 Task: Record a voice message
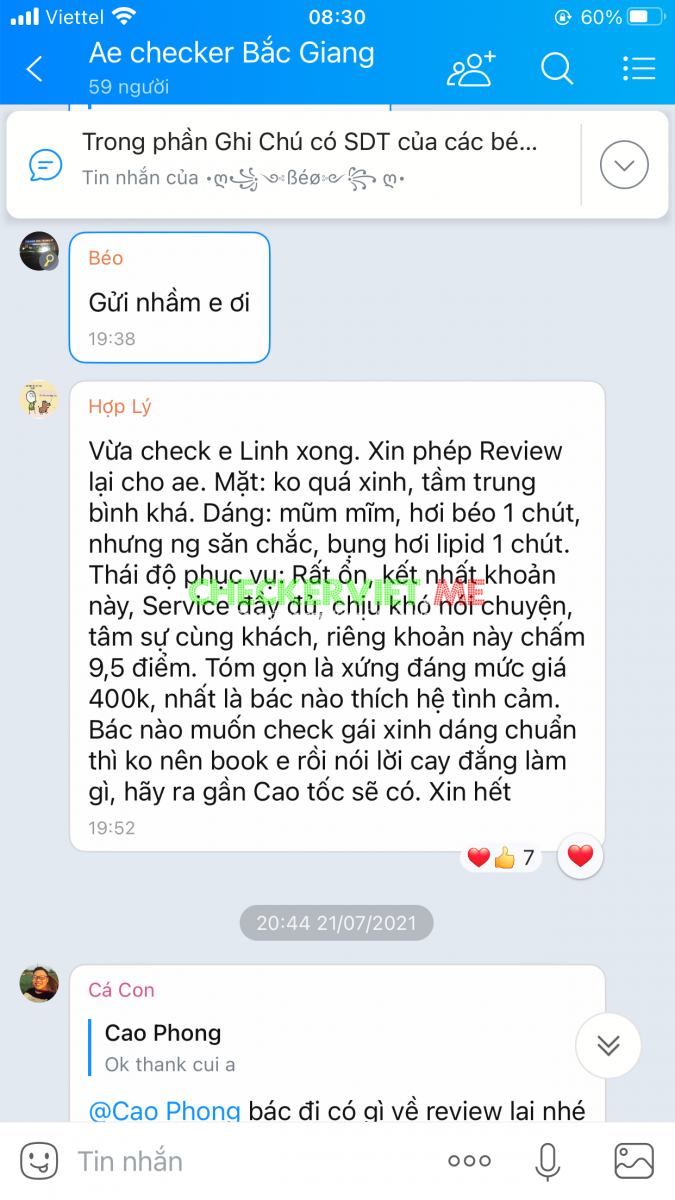(x=547, y=1161)
